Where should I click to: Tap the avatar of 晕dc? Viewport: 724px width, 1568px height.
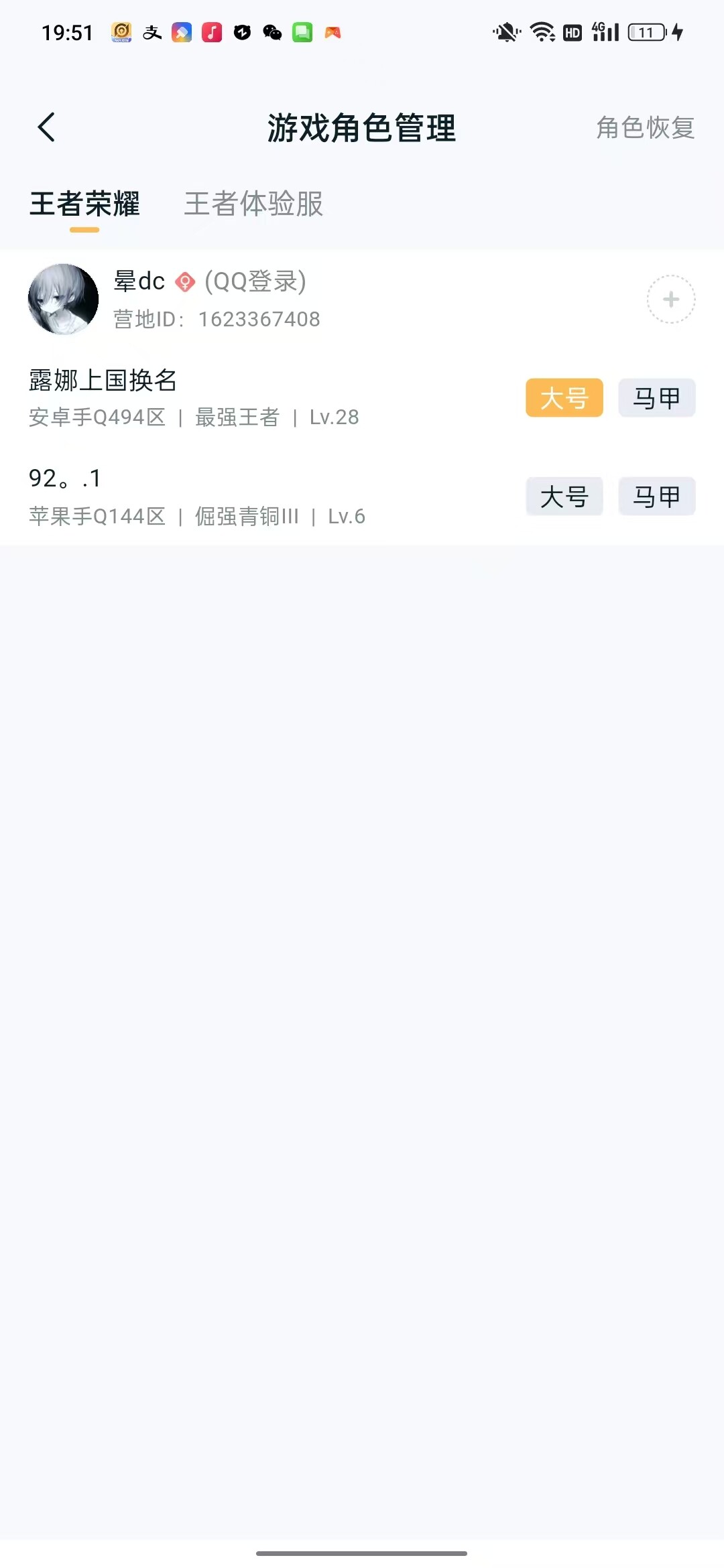(x=63, y=299)
